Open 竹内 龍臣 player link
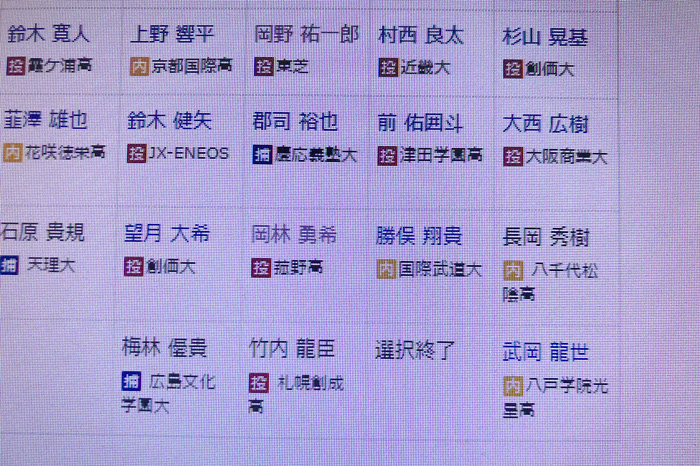The width and height of the screenshot is (700, 466). [292, 349]
